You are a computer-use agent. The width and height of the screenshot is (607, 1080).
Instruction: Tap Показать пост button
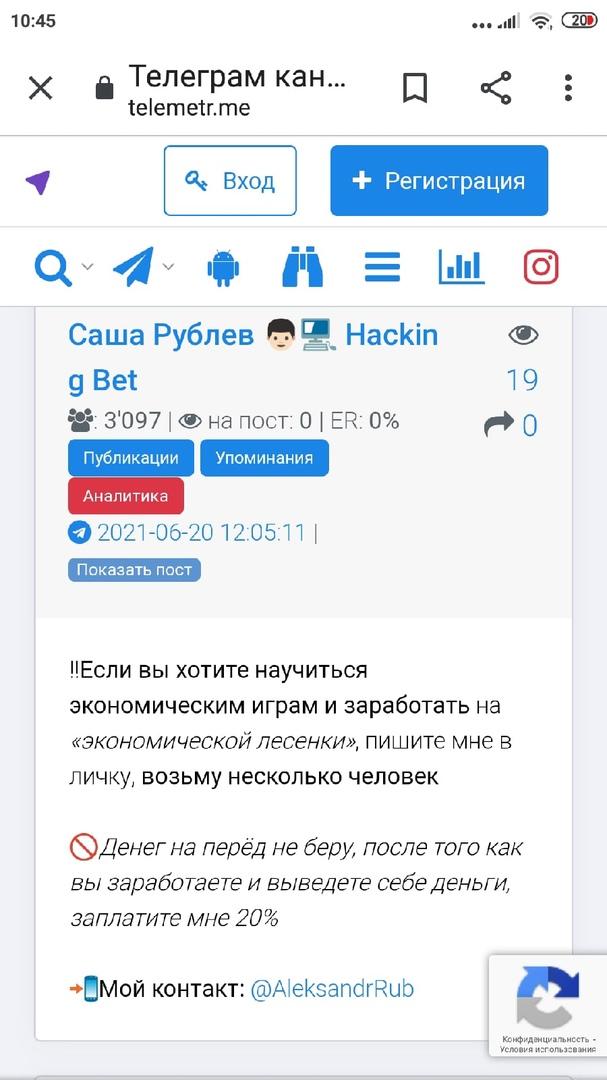point(134,570)
